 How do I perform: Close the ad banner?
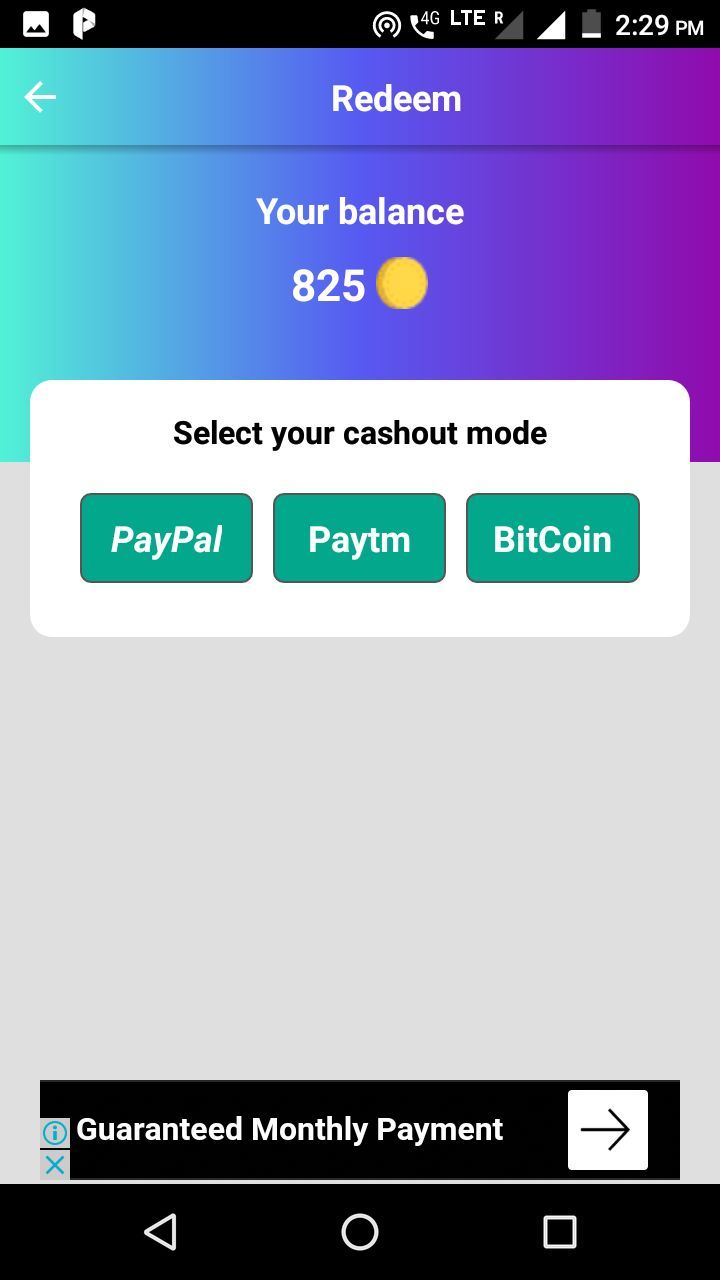[x=55, y=1165]
